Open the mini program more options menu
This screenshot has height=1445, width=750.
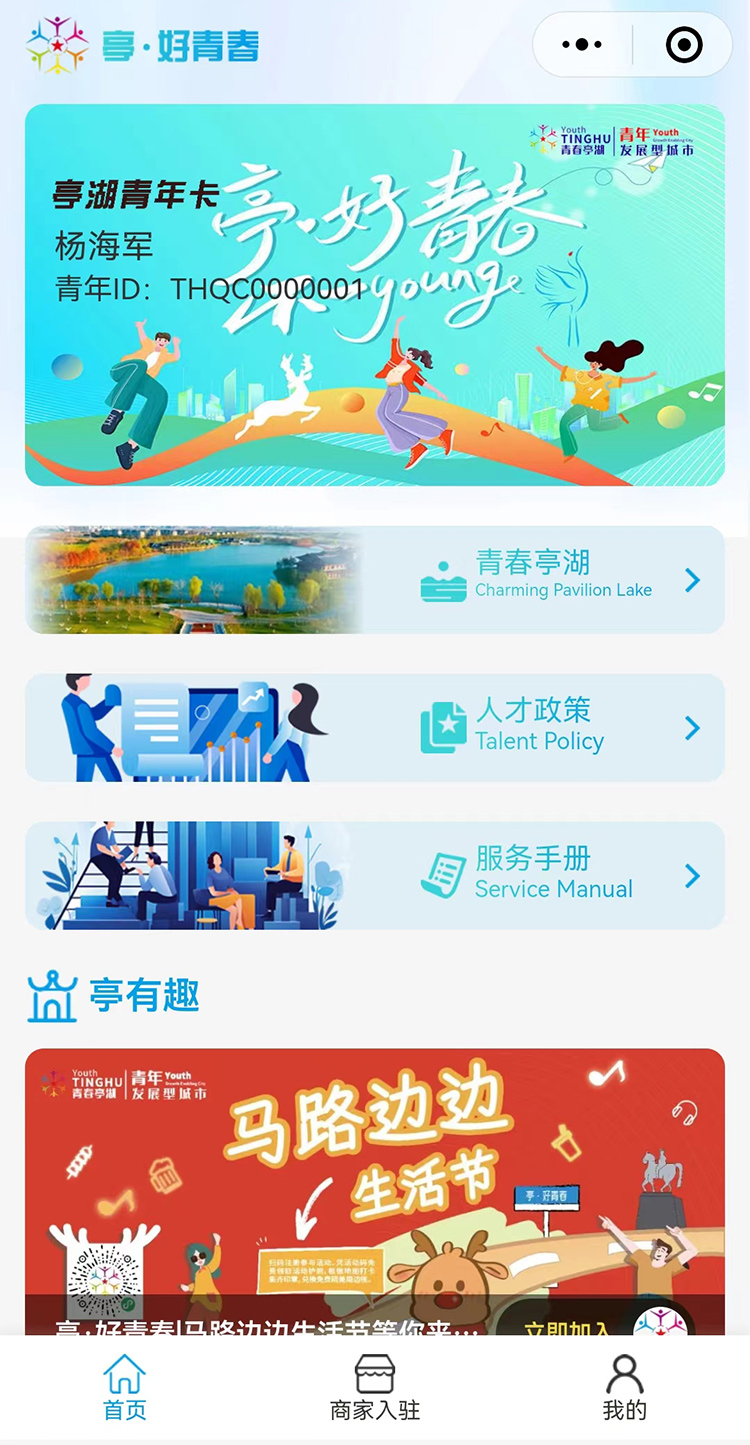(582, 45)
